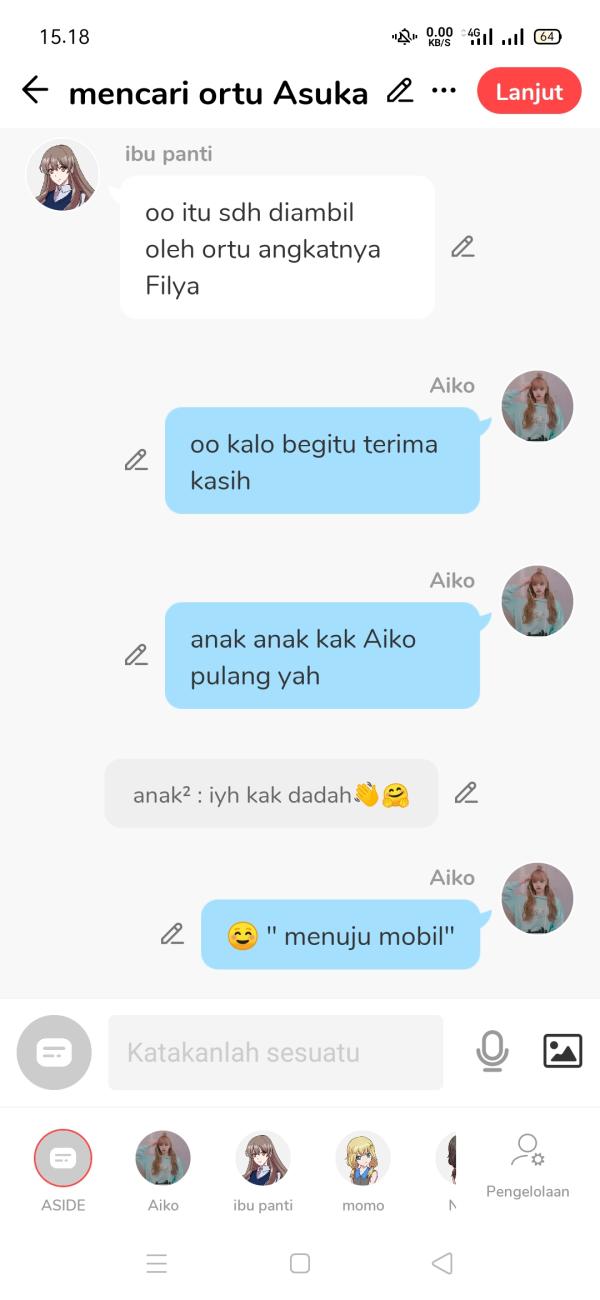Image resolution: width=600 pixels, height=1300 pixels.
Task: Edit the "oo kalo begitu terima kasih" message
Action: (136, 460)
